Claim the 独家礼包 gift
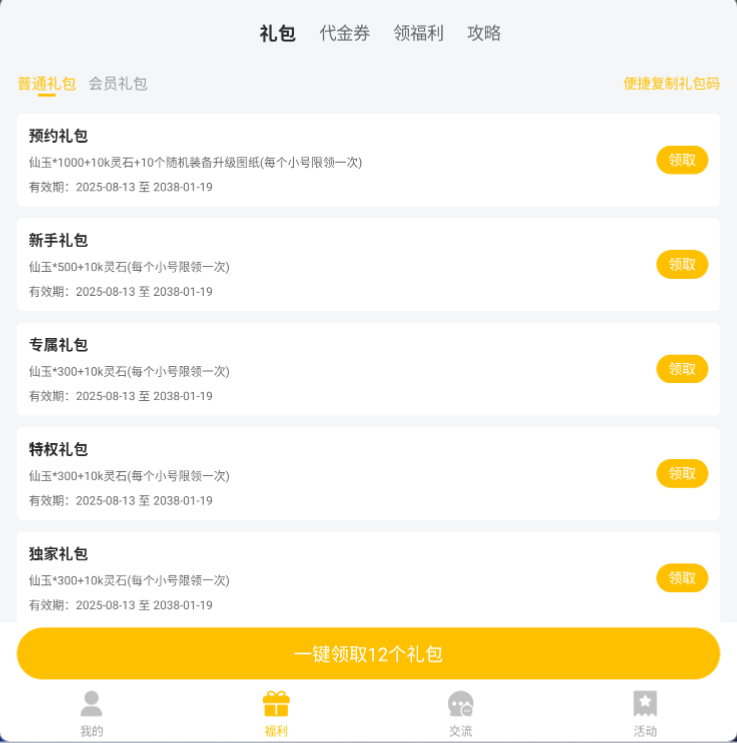Viewport: 737px width, 743px height. (682, 578)
